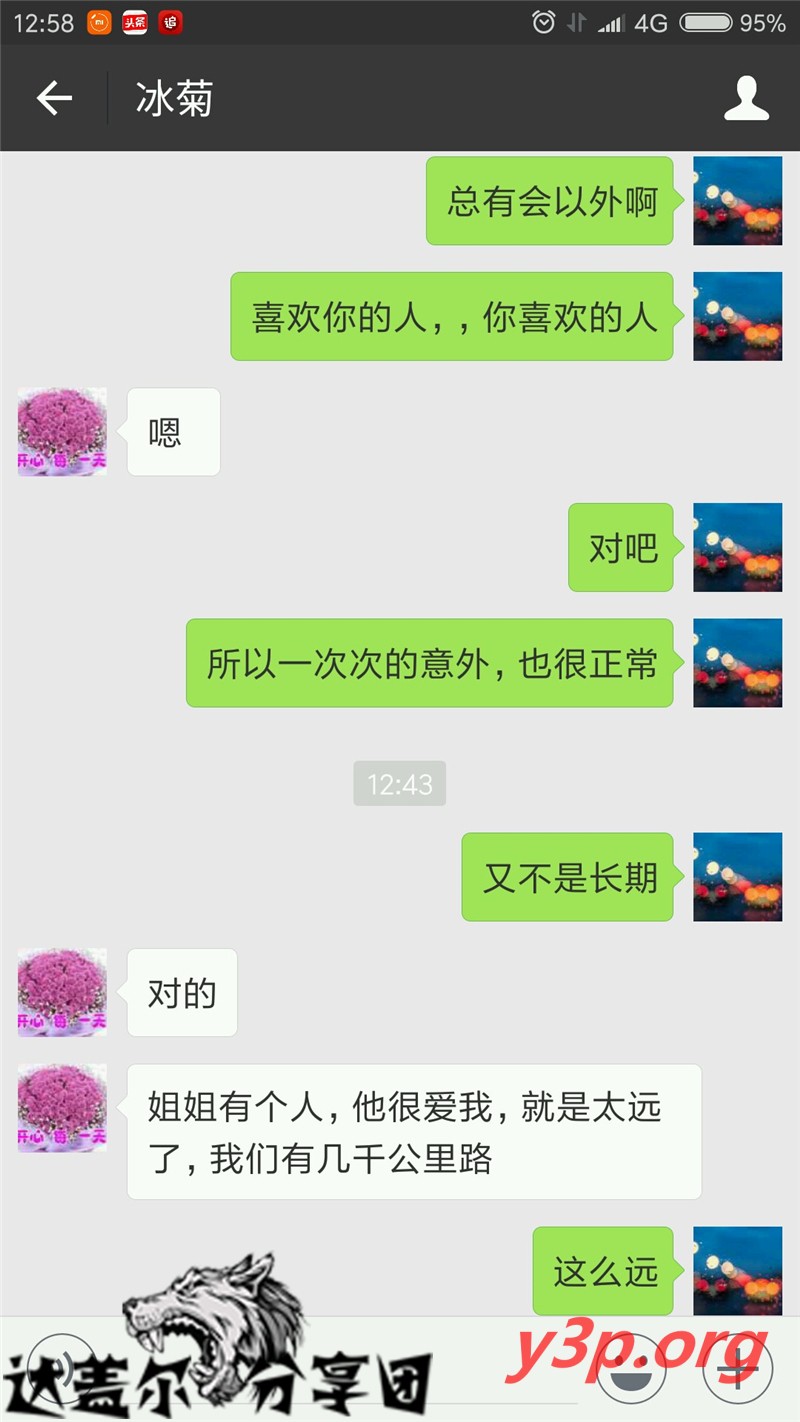Open 冰菊's avatar beside the 嗯 message

[x=62, y=432]
